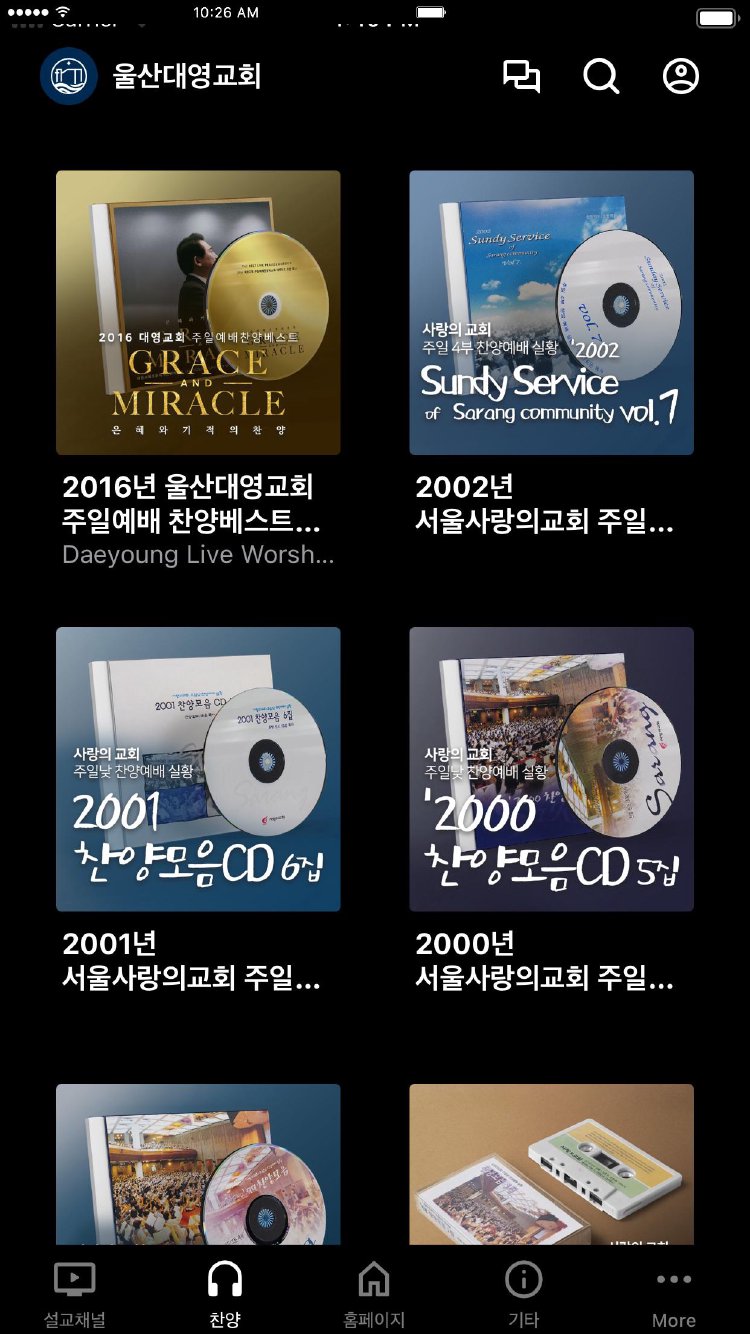This screenshot has height=1334, width=750.
Task: Open the 2016년 울산대영교회 Grace and Miracle album
Action: pyautogui.click(x=198, y=313)
